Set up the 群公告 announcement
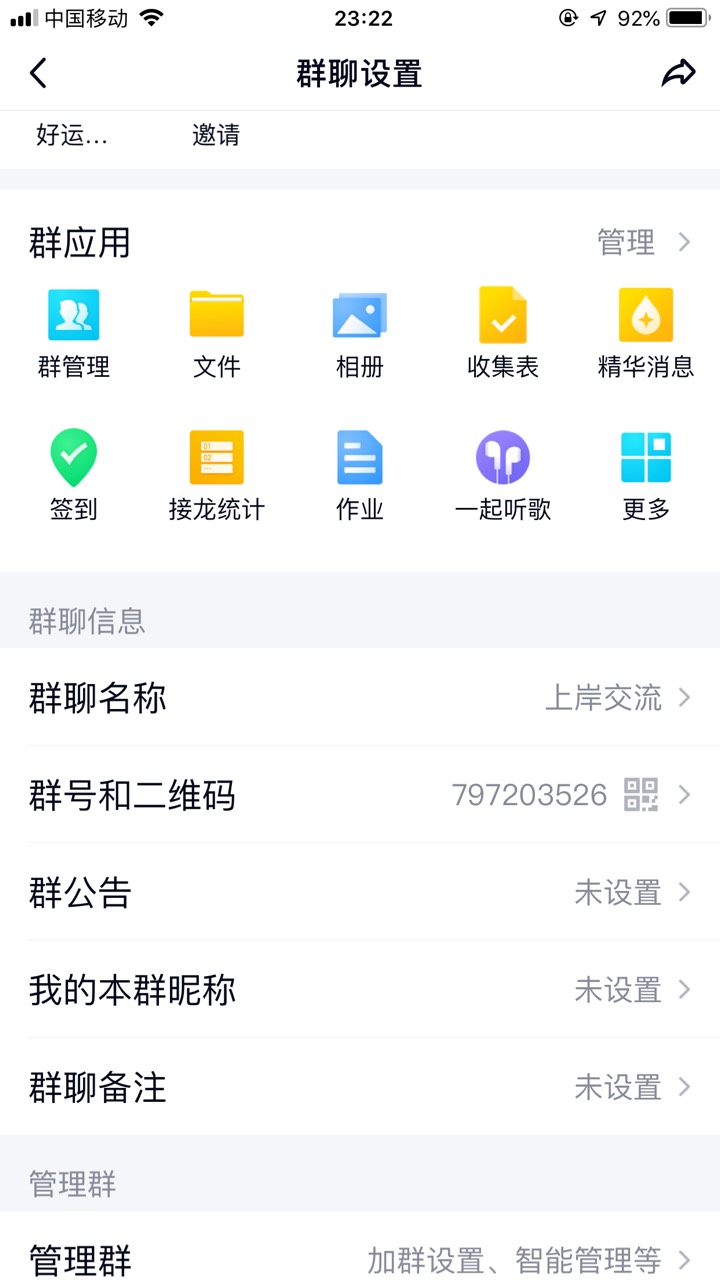720x1280 pixels. pos(360,892)
